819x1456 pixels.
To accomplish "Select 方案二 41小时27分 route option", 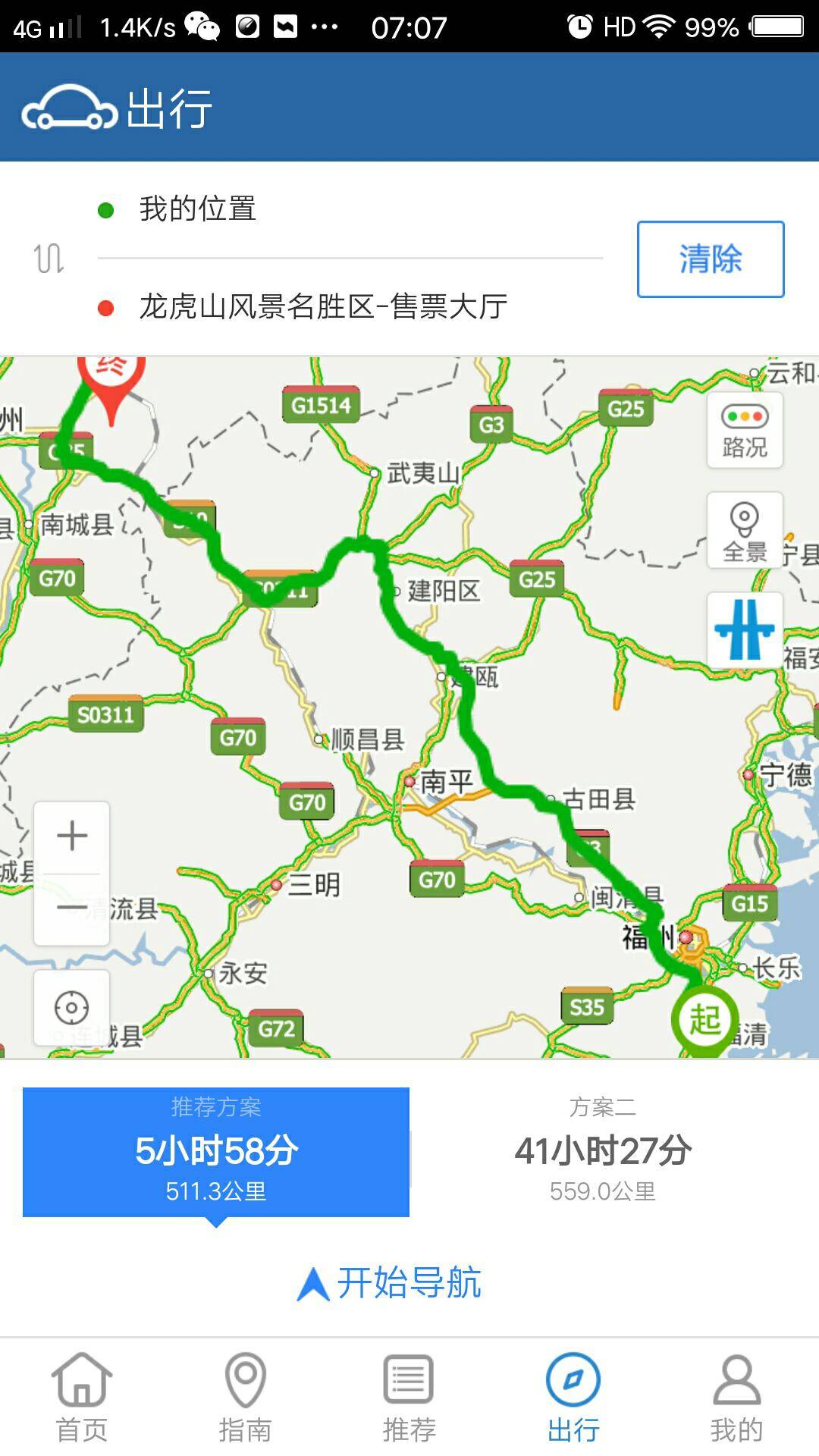I will point(603,1152).
